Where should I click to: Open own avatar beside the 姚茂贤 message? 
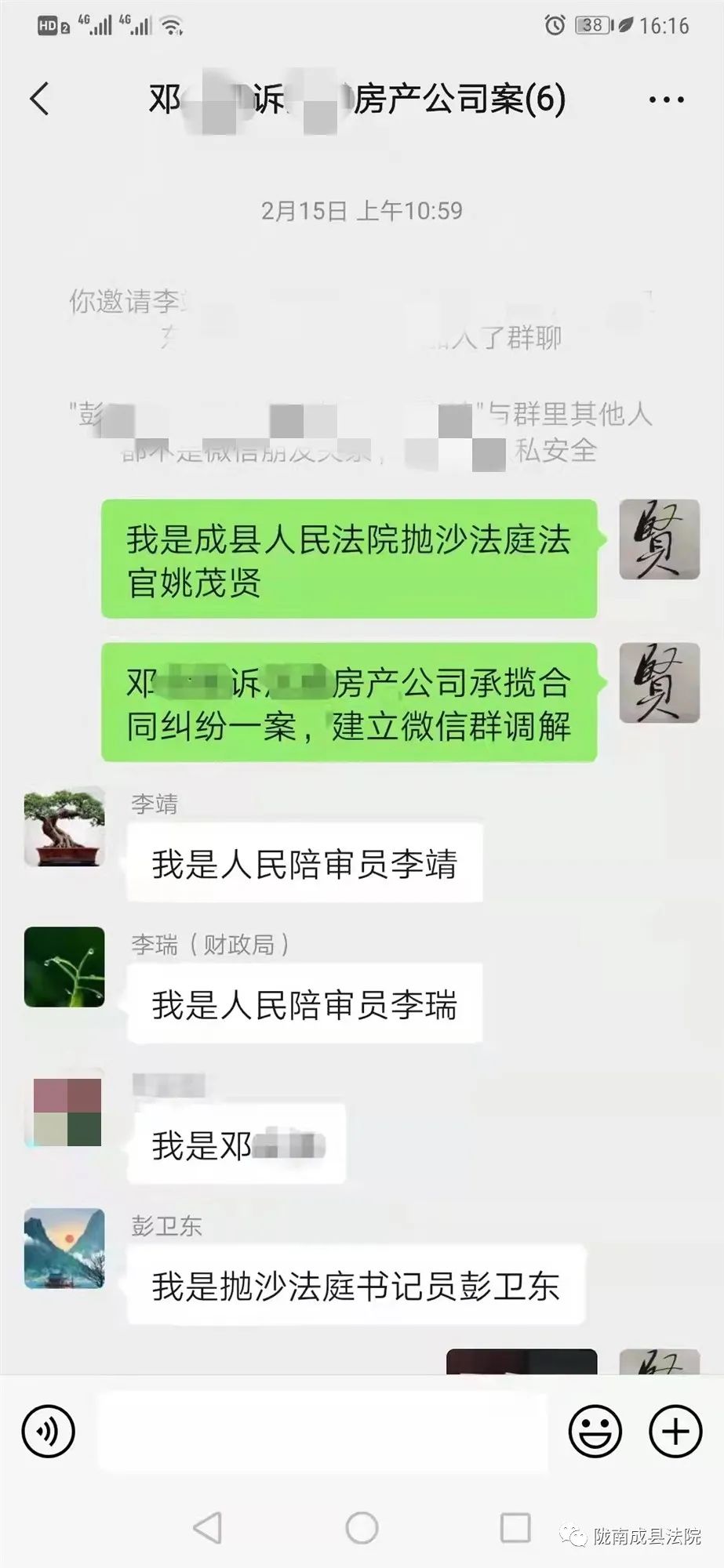[x=659, y=539]
